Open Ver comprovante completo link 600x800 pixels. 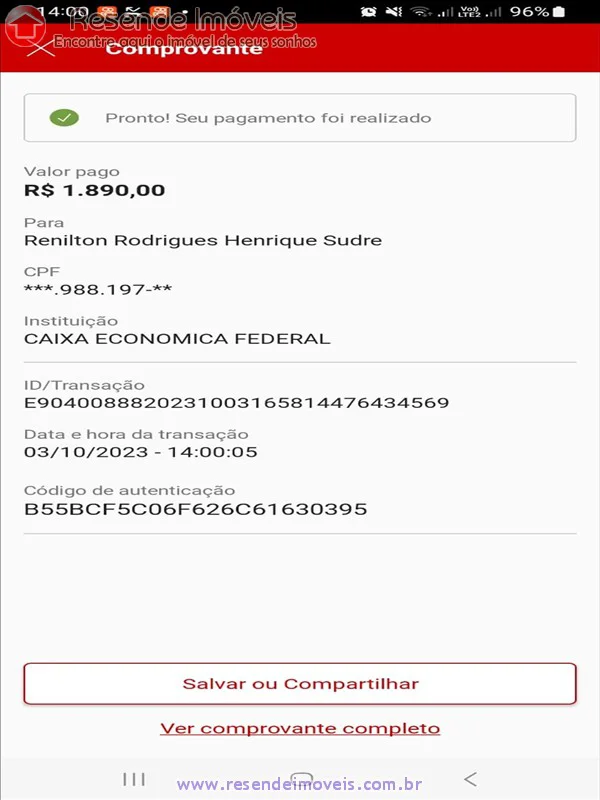[300, 729]
